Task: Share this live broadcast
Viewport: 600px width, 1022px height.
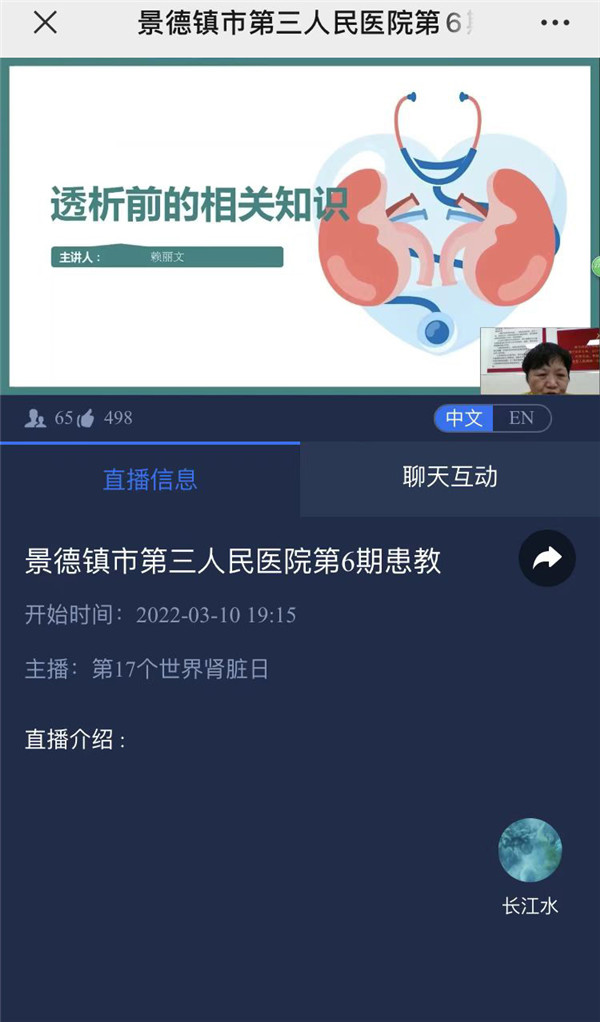Action: [547, 559]
